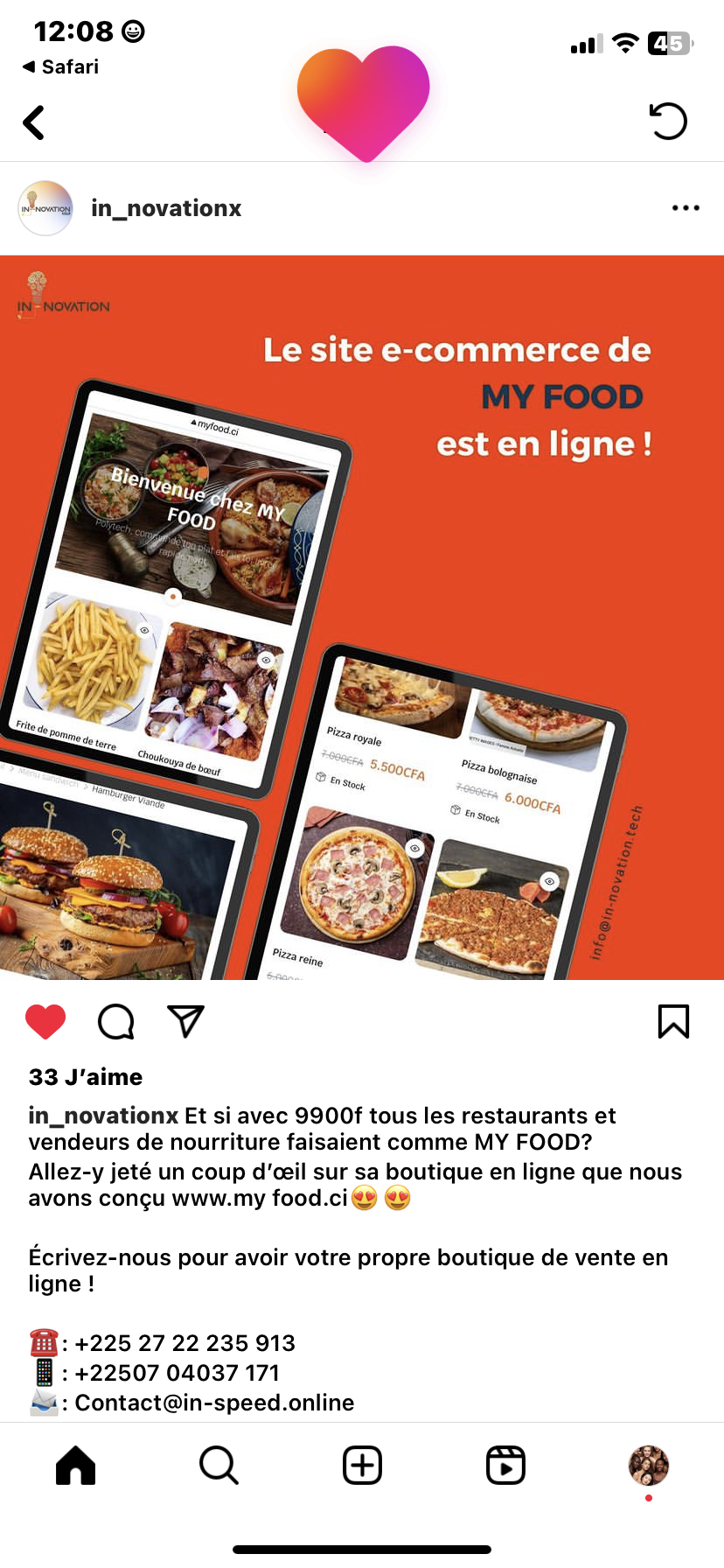Image resolution: width=724 pixels, height=1568 pixels.
Task: Open the in_novationx profile picture
Action: (x=45, y=208)
